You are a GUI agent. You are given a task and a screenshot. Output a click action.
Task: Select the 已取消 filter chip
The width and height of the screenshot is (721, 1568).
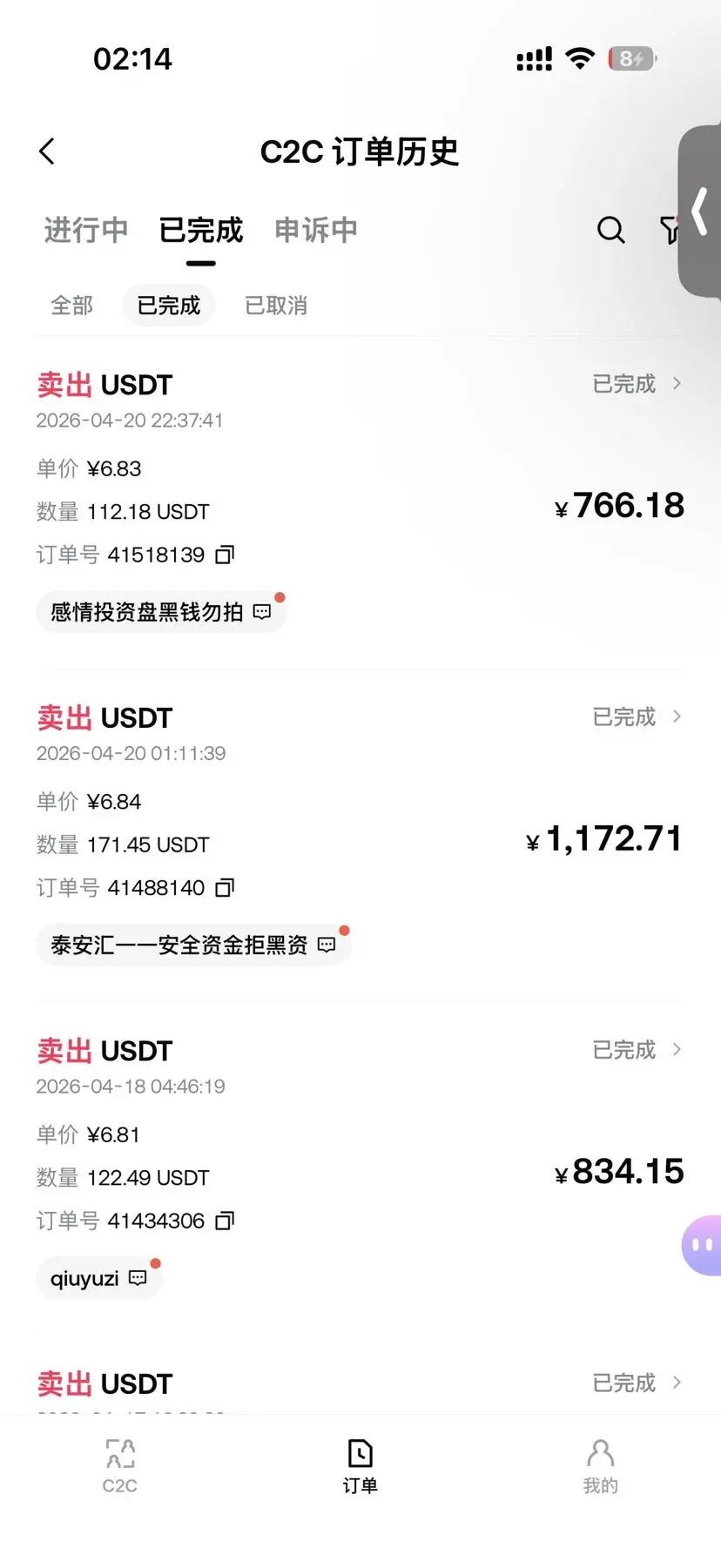click(x=276, y=306)
